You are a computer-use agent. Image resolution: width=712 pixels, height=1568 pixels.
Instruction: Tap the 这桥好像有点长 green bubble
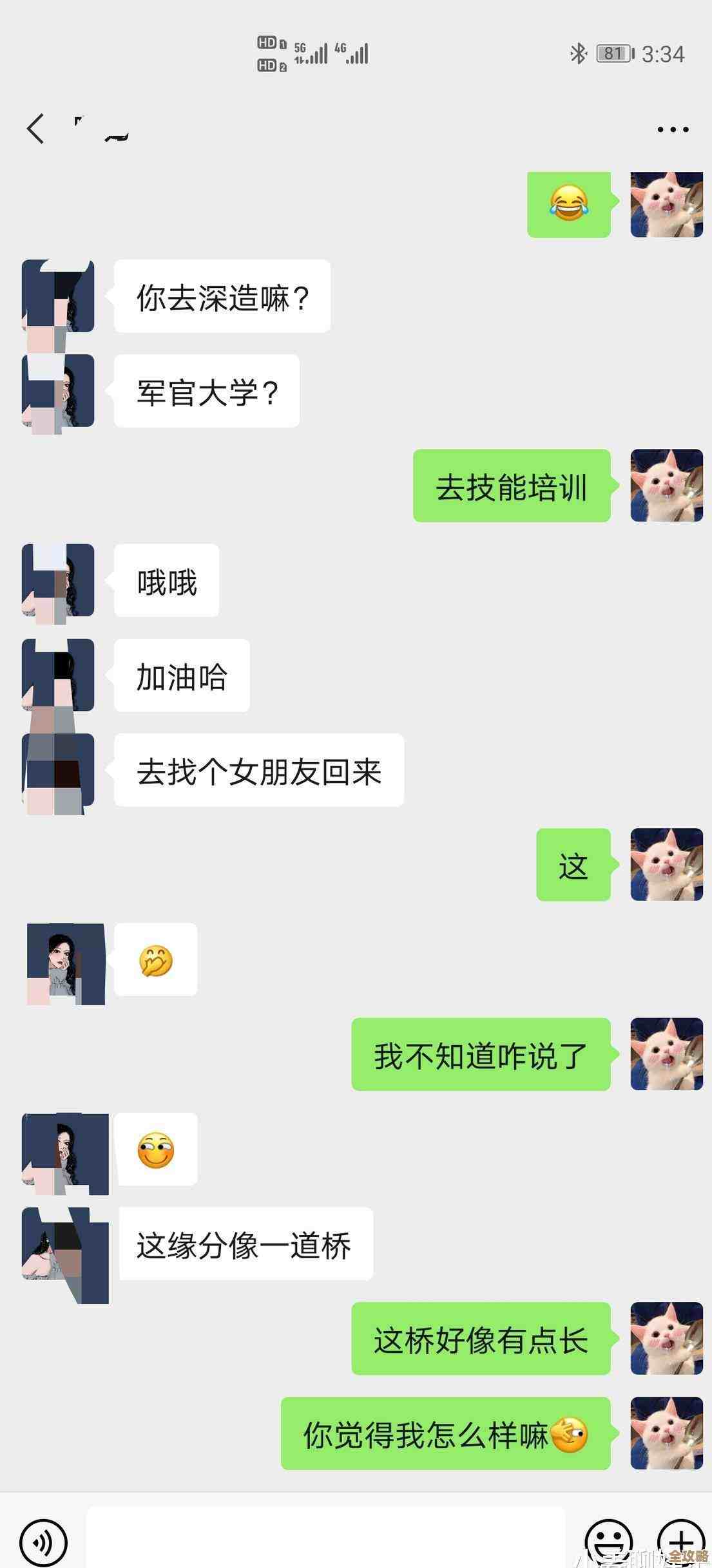[479, 1341]
